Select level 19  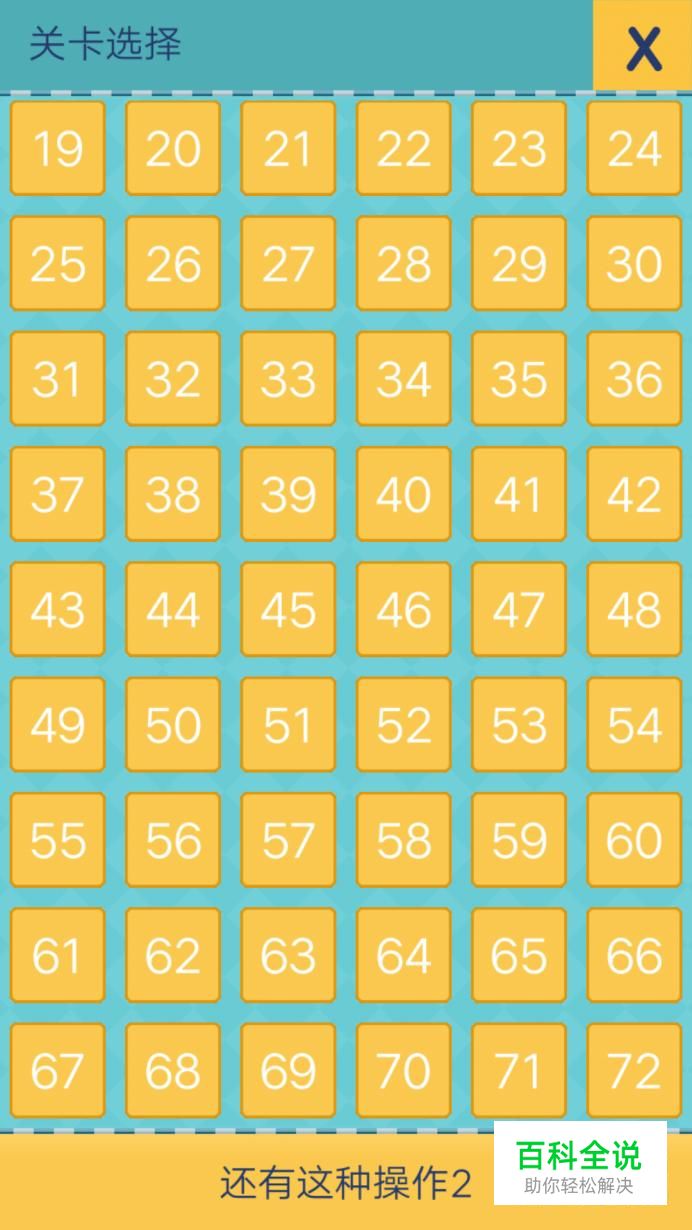[x=57, y=148]
